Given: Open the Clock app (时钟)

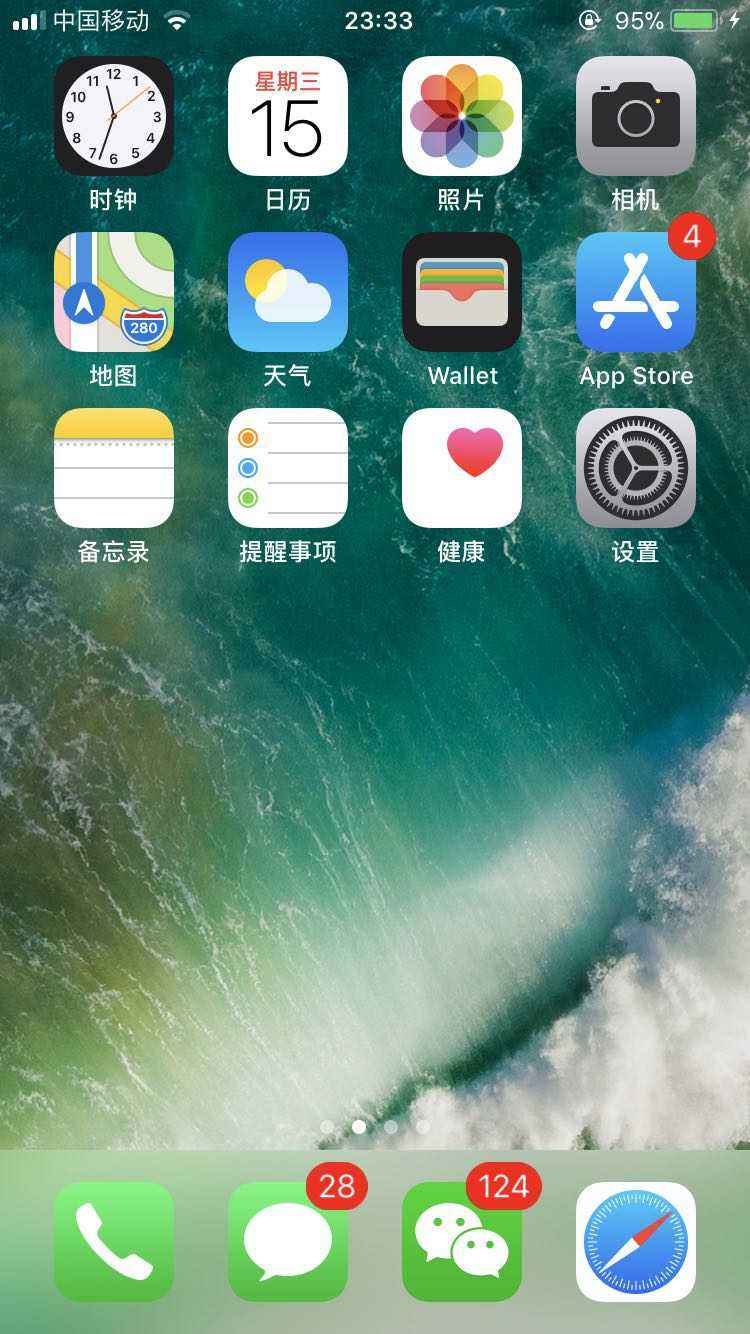Looking at the screenshot, I should pyautogui.click(x=113, y=116).
